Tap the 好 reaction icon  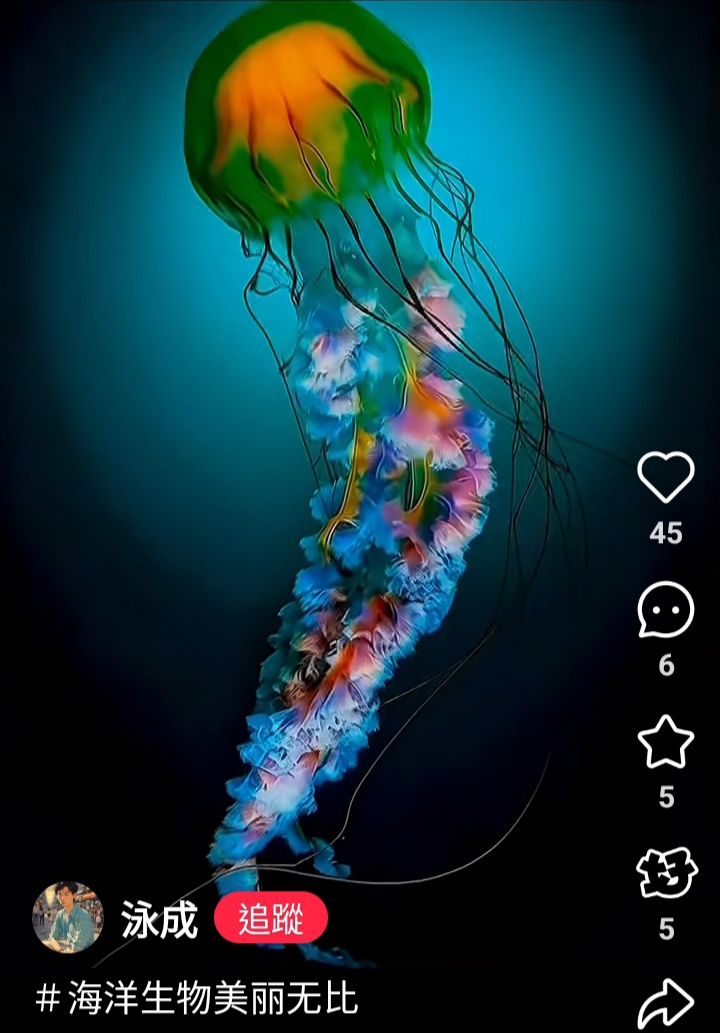[x=666, y=875]
